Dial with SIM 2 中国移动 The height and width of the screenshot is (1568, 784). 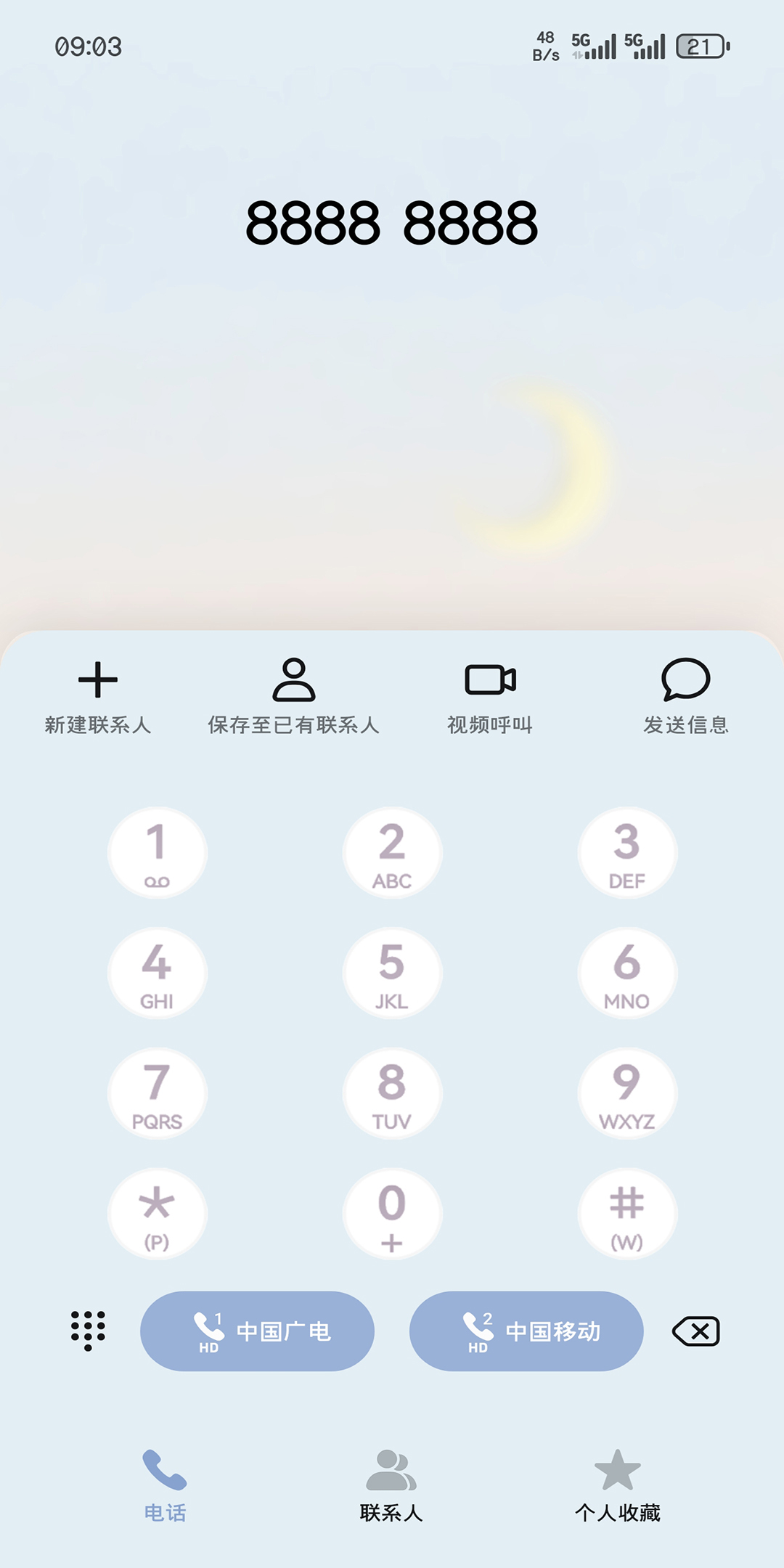point(526,1331)
